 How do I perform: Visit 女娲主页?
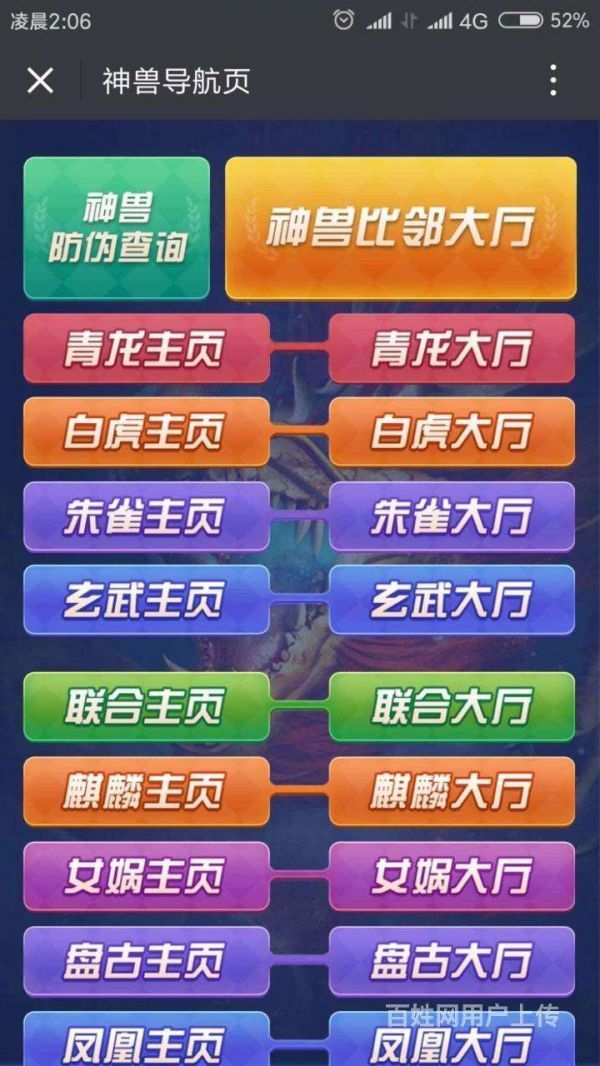tap(146, 877)
